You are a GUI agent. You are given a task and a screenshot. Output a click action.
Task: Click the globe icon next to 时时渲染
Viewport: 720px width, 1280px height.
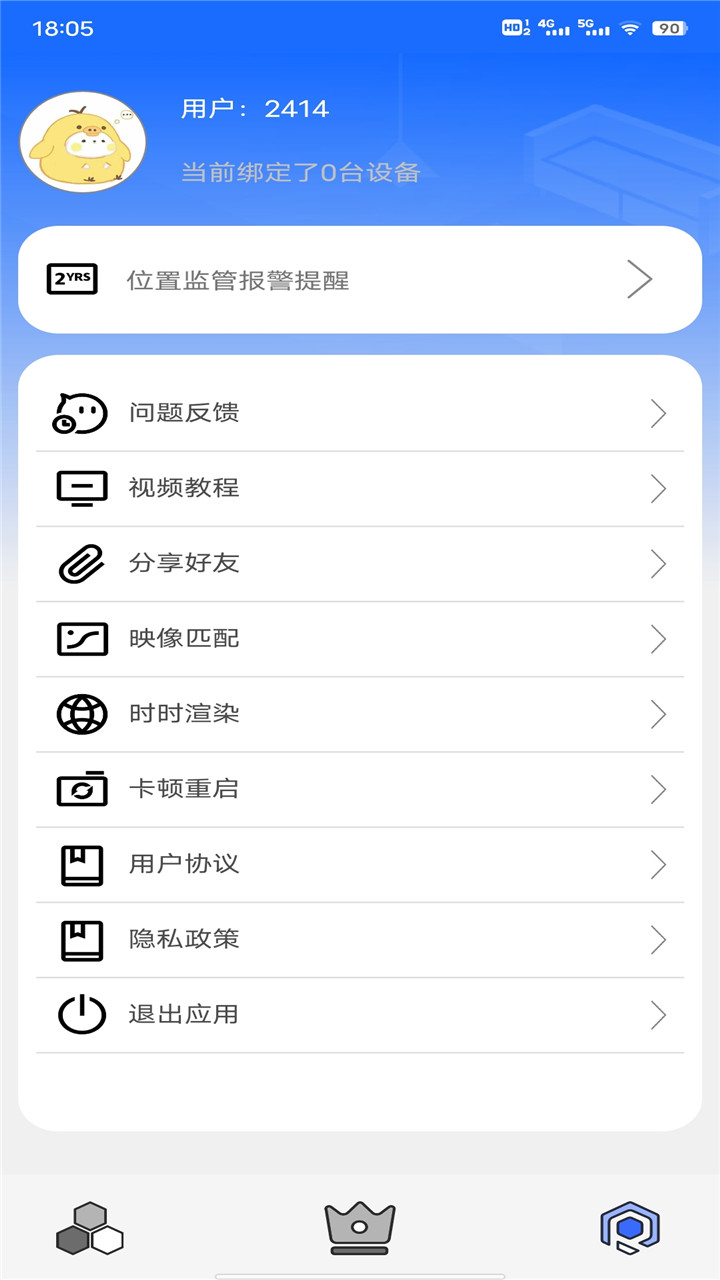pyautogui.click(x=83, y=714)
